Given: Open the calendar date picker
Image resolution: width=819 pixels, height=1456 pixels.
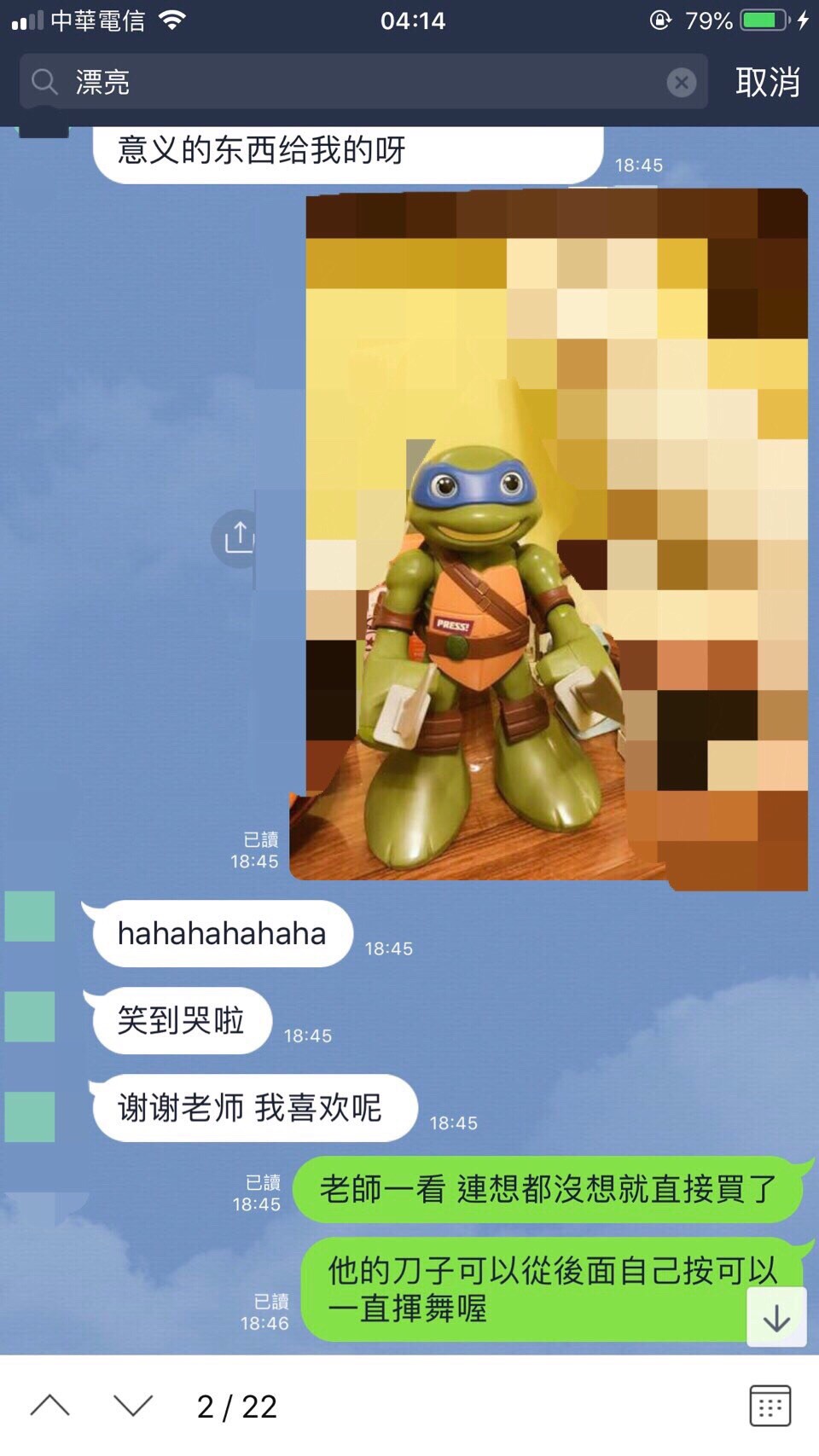Looking at the screenshot, I should point(770,1406).
